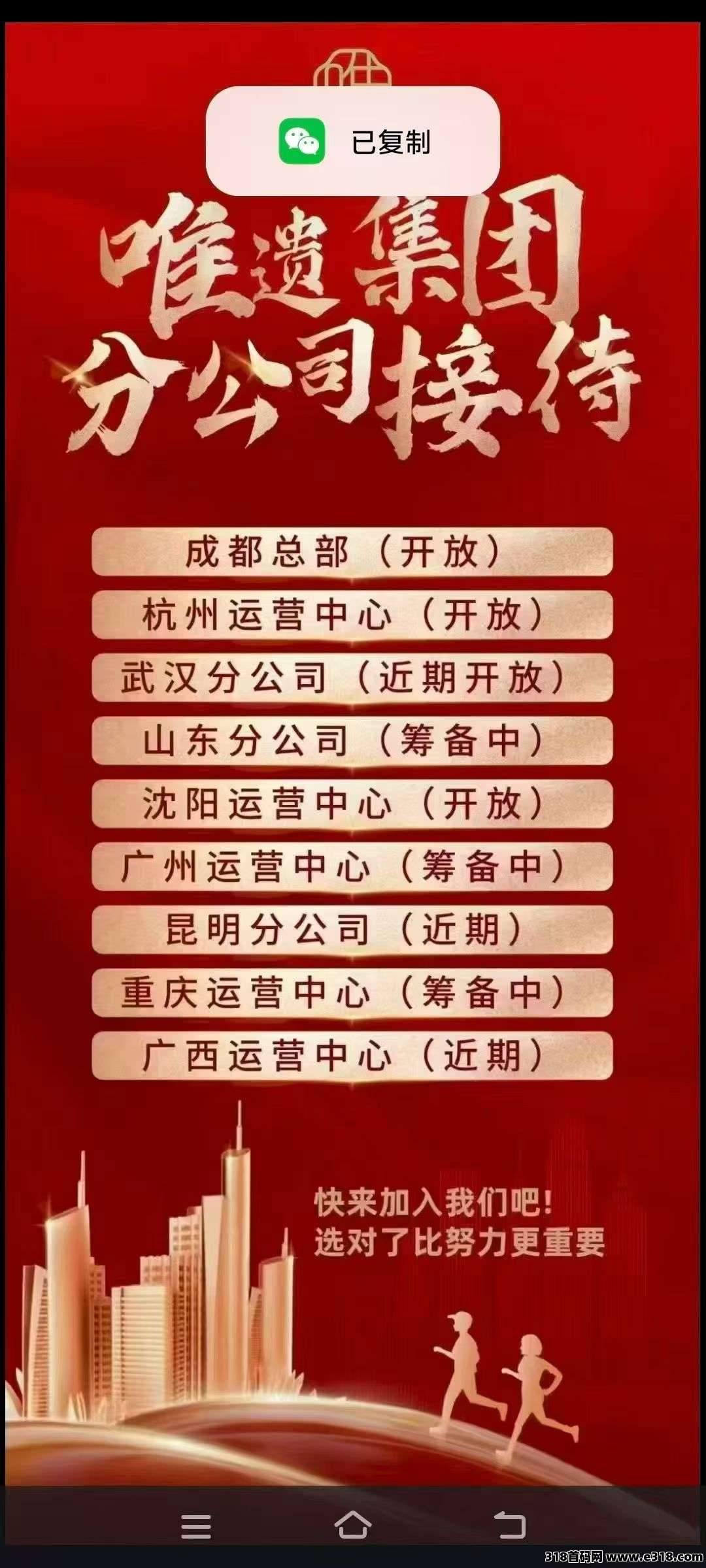Image resolution: width=706 pixels, height=1568 pixels.
Task: Go back using the navigation bar
Action: 511,1526
